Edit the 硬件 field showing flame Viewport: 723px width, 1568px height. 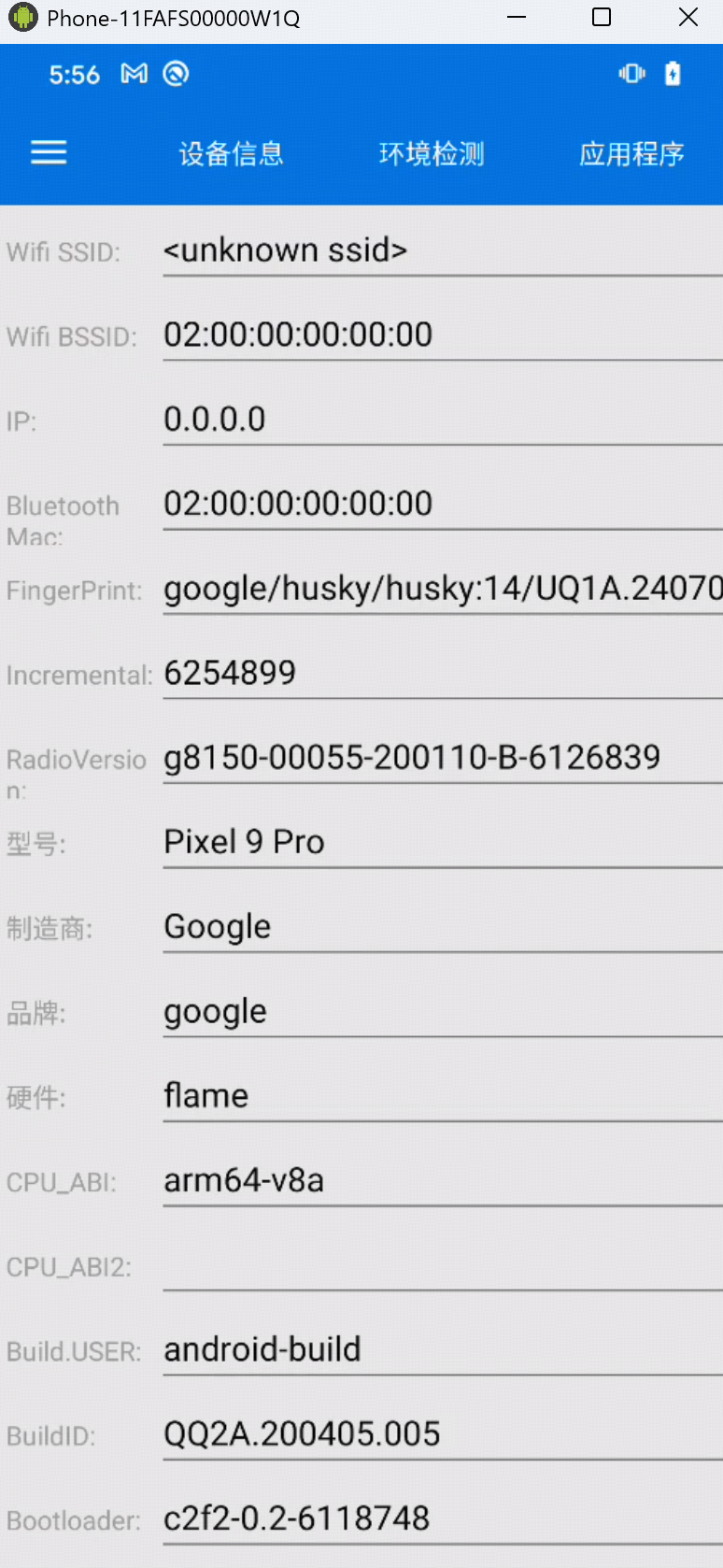[442, 1095]
